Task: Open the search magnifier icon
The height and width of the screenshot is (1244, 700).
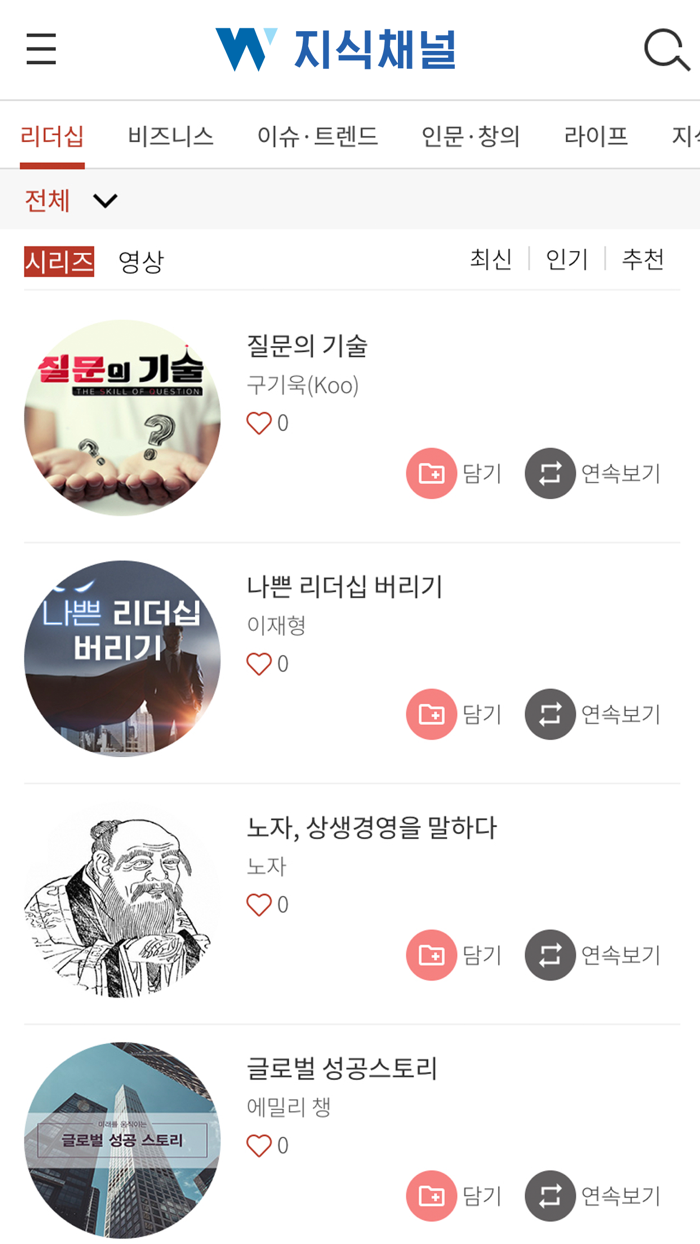Action: click(x=666, y=49)
